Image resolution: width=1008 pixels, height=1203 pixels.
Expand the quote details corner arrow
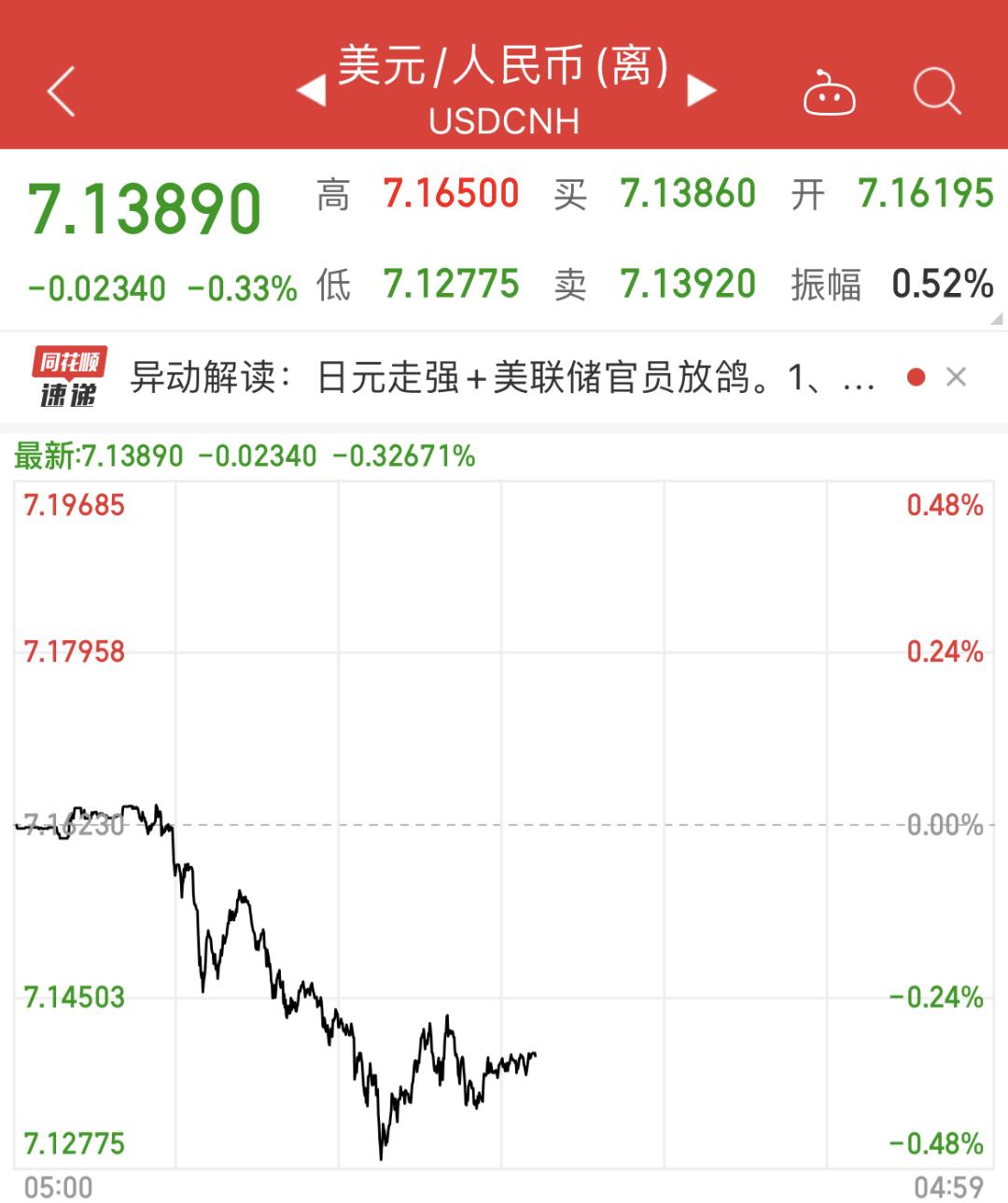[x=997, y=318]
